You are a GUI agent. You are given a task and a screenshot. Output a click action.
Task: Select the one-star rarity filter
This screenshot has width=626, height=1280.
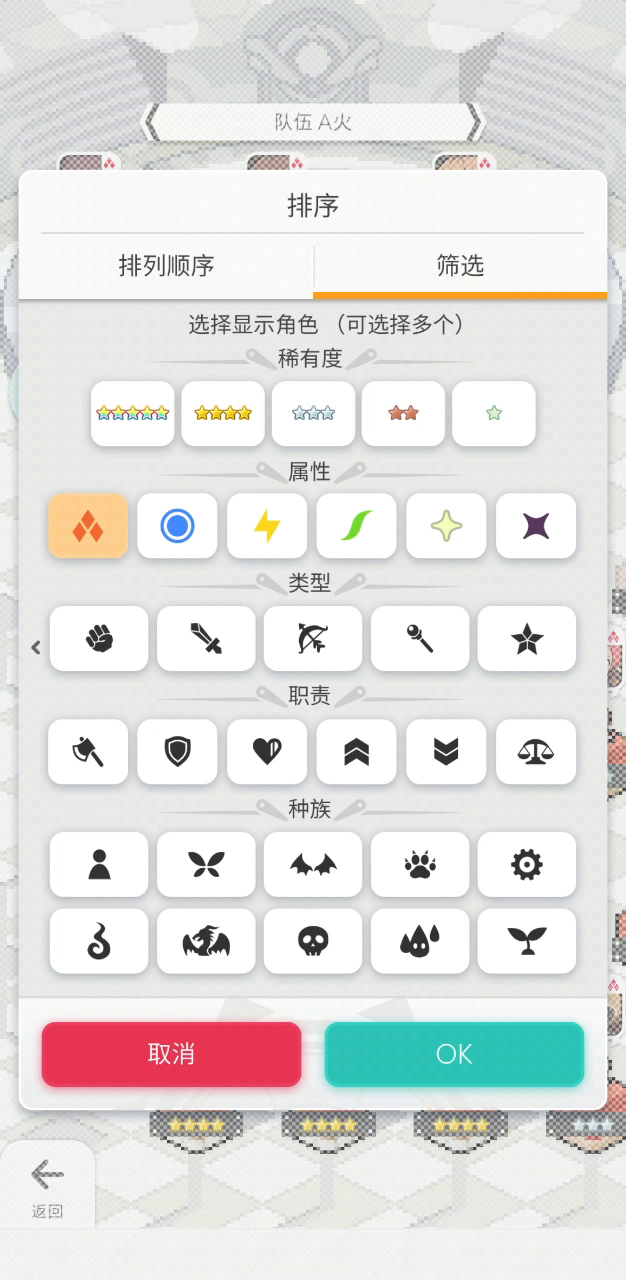(494, 413)
